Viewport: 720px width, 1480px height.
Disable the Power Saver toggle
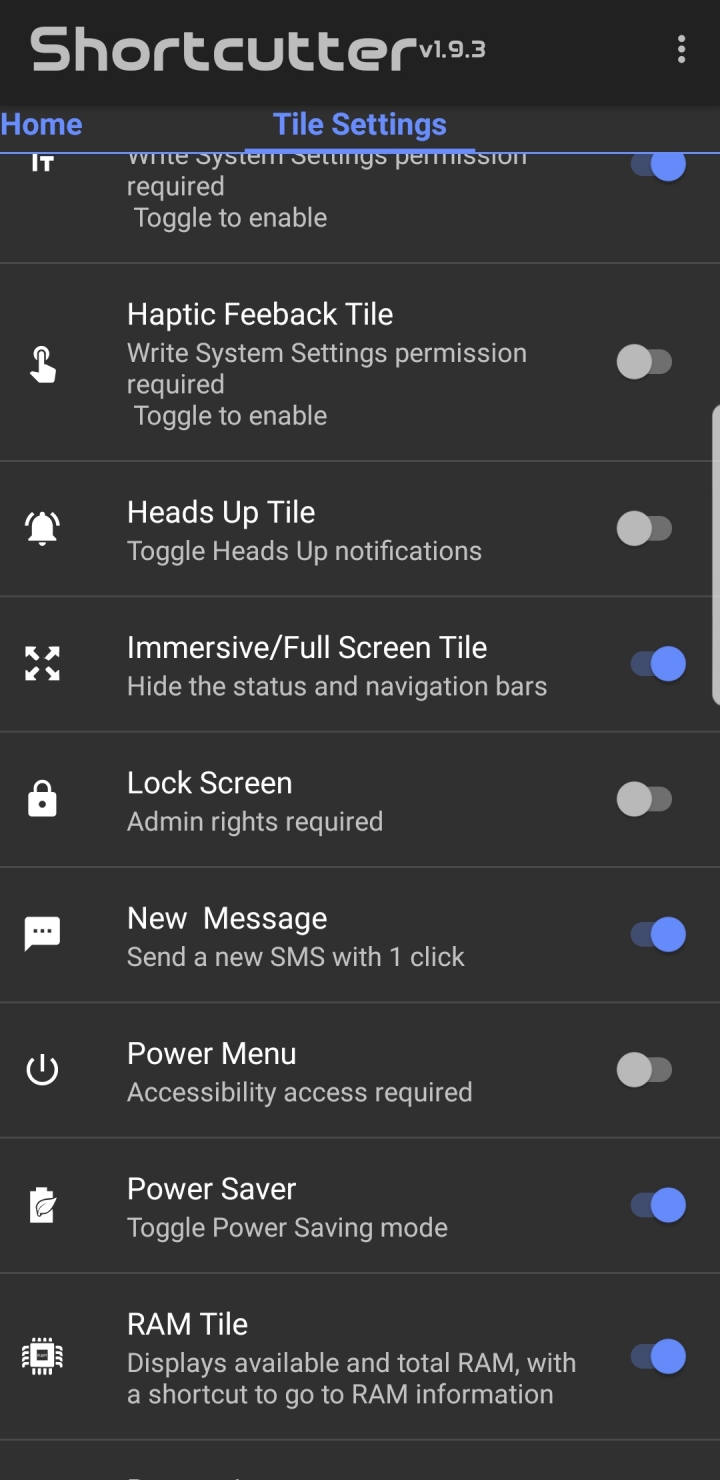pos(658,1205)
